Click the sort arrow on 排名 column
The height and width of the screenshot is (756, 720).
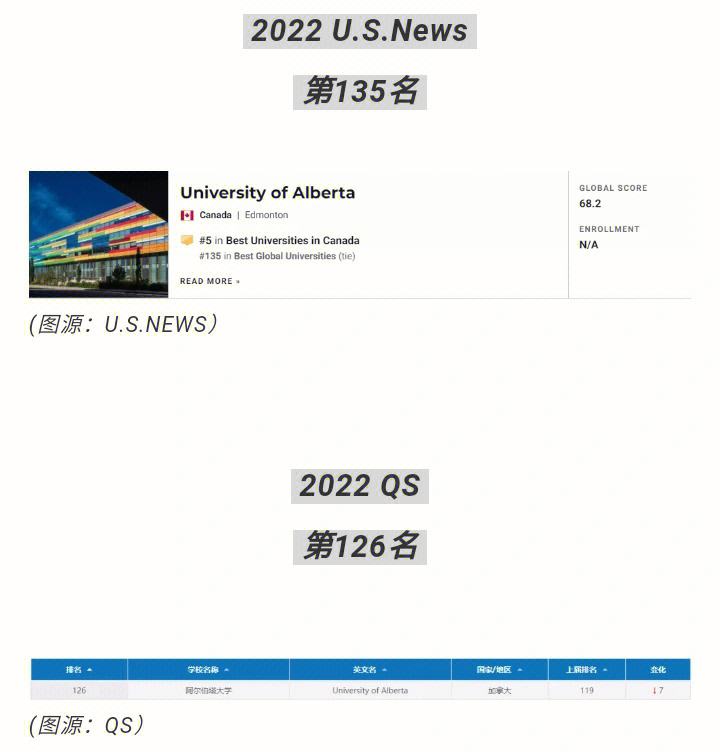92,669
